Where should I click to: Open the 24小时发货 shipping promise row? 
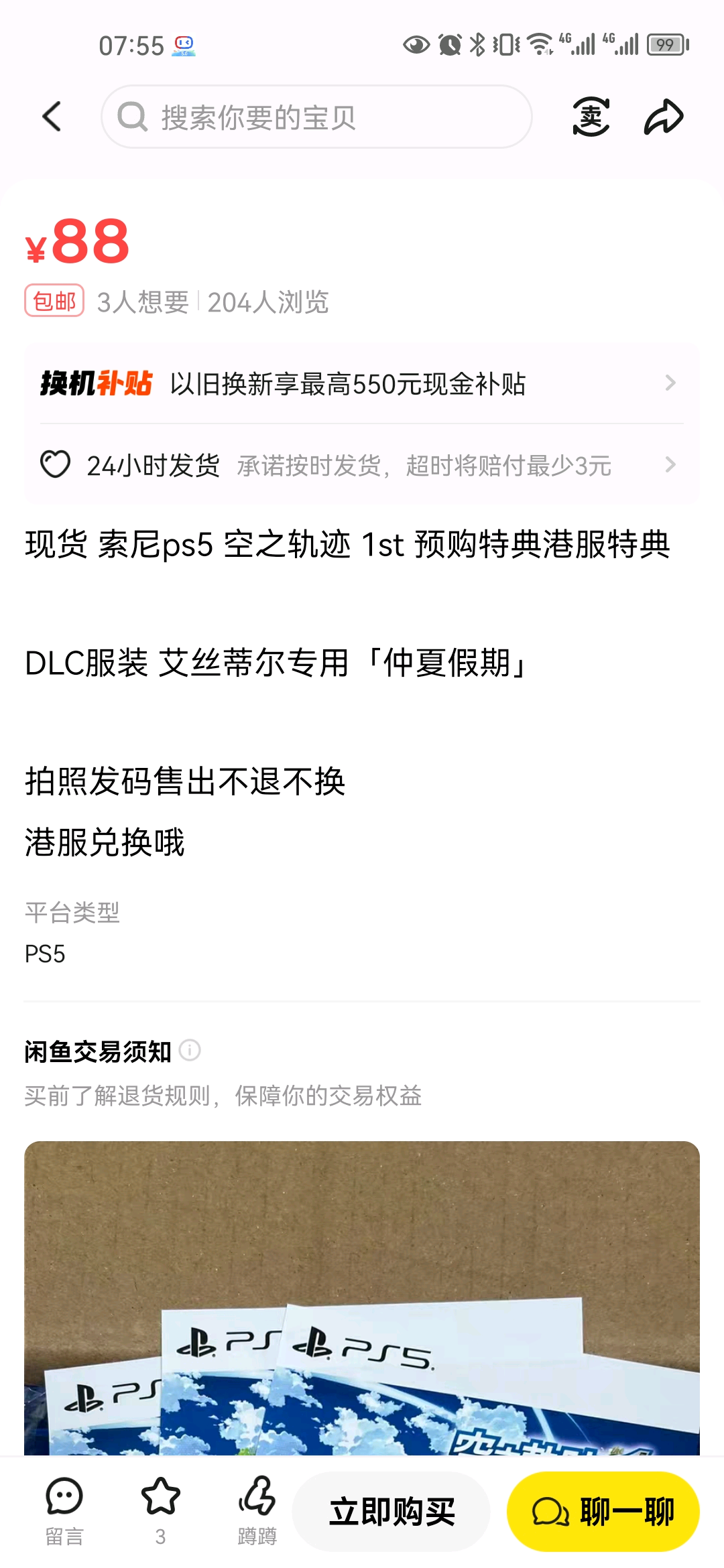362,465
